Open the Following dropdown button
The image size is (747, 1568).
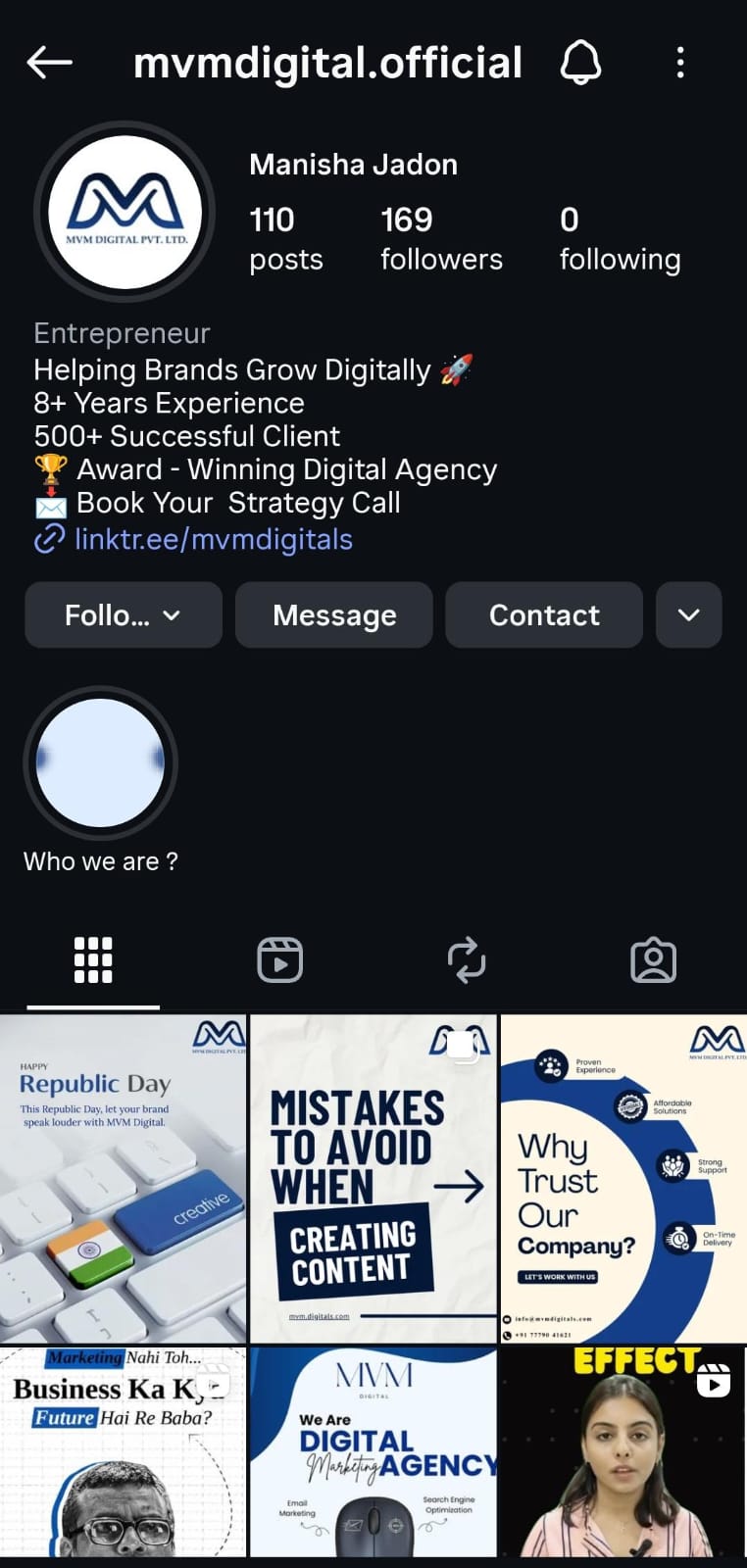click(124, 615)
